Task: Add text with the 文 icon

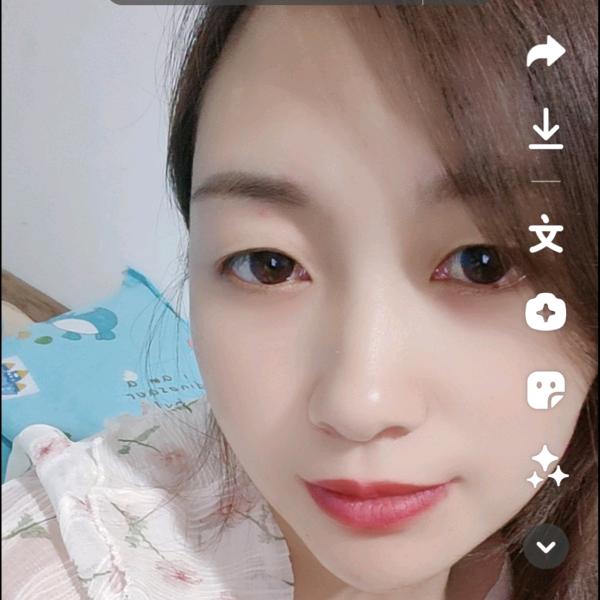Action: click(x=546, y=234)
